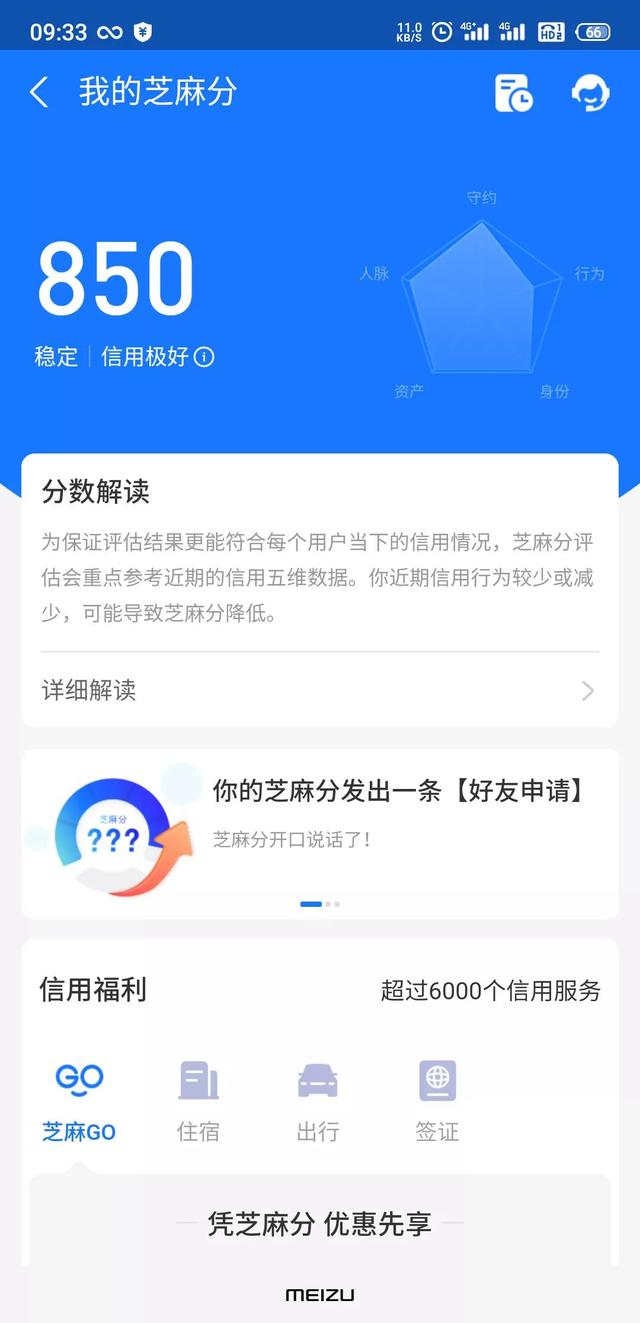
Task: Select the 芝麻GO tab
Action: pyautogui.click(x=79, y=1101)
